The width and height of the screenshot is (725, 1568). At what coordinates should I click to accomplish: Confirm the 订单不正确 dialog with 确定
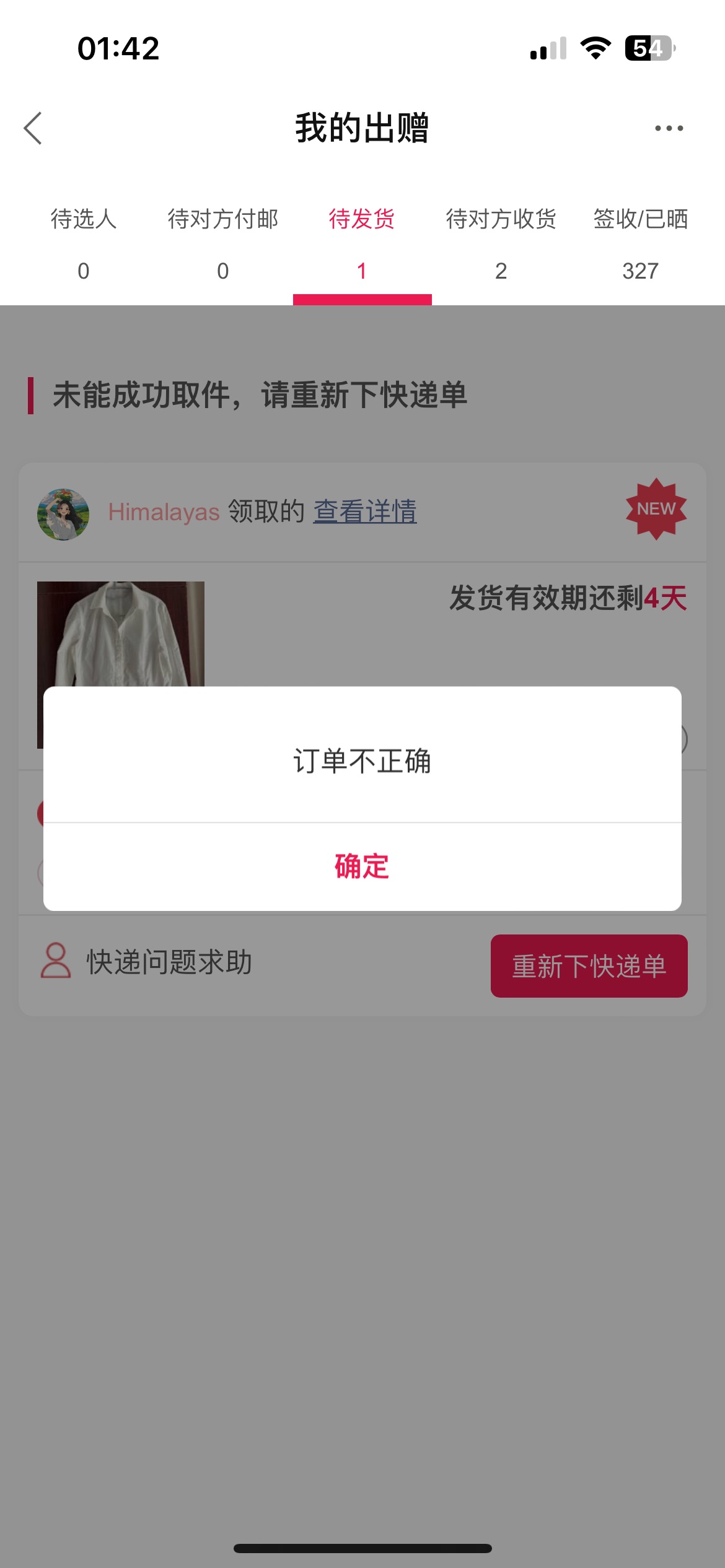(362, 866)
